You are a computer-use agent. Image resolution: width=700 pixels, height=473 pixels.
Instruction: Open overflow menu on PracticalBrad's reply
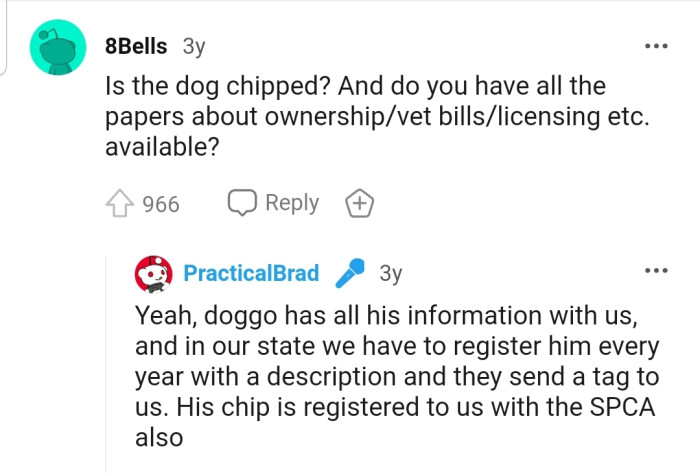click(x=655, y=270)
